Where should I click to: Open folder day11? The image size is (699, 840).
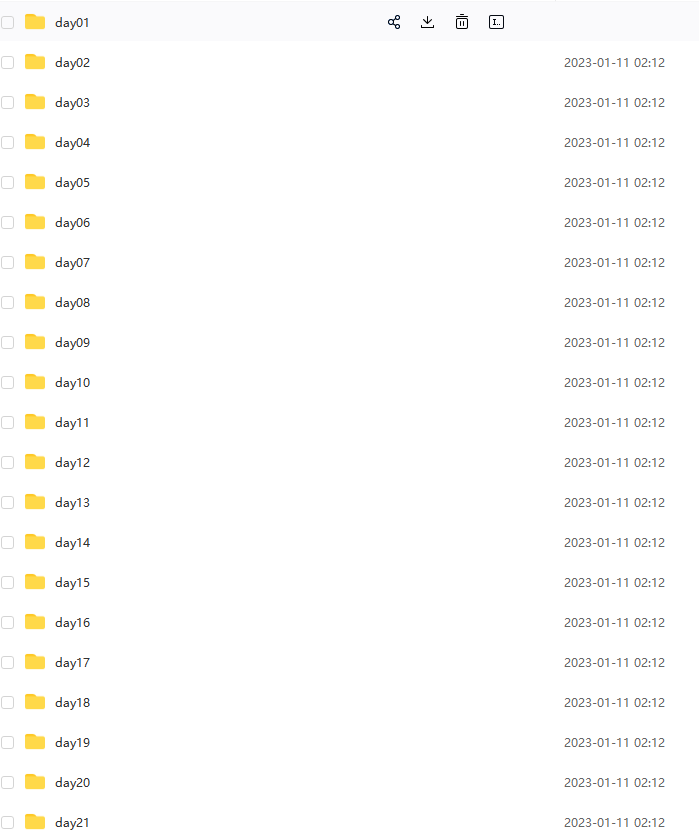[72, 423]
